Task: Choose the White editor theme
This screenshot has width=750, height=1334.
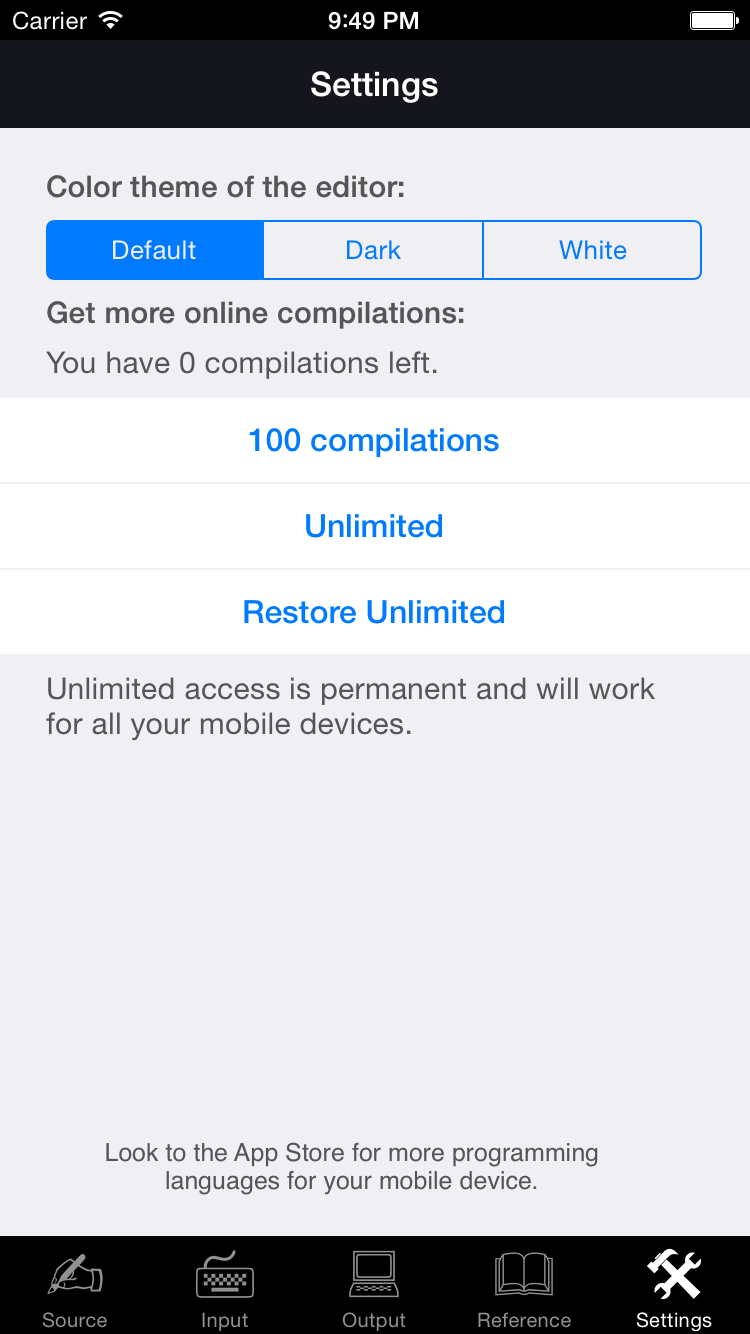Action: [592, 250]
